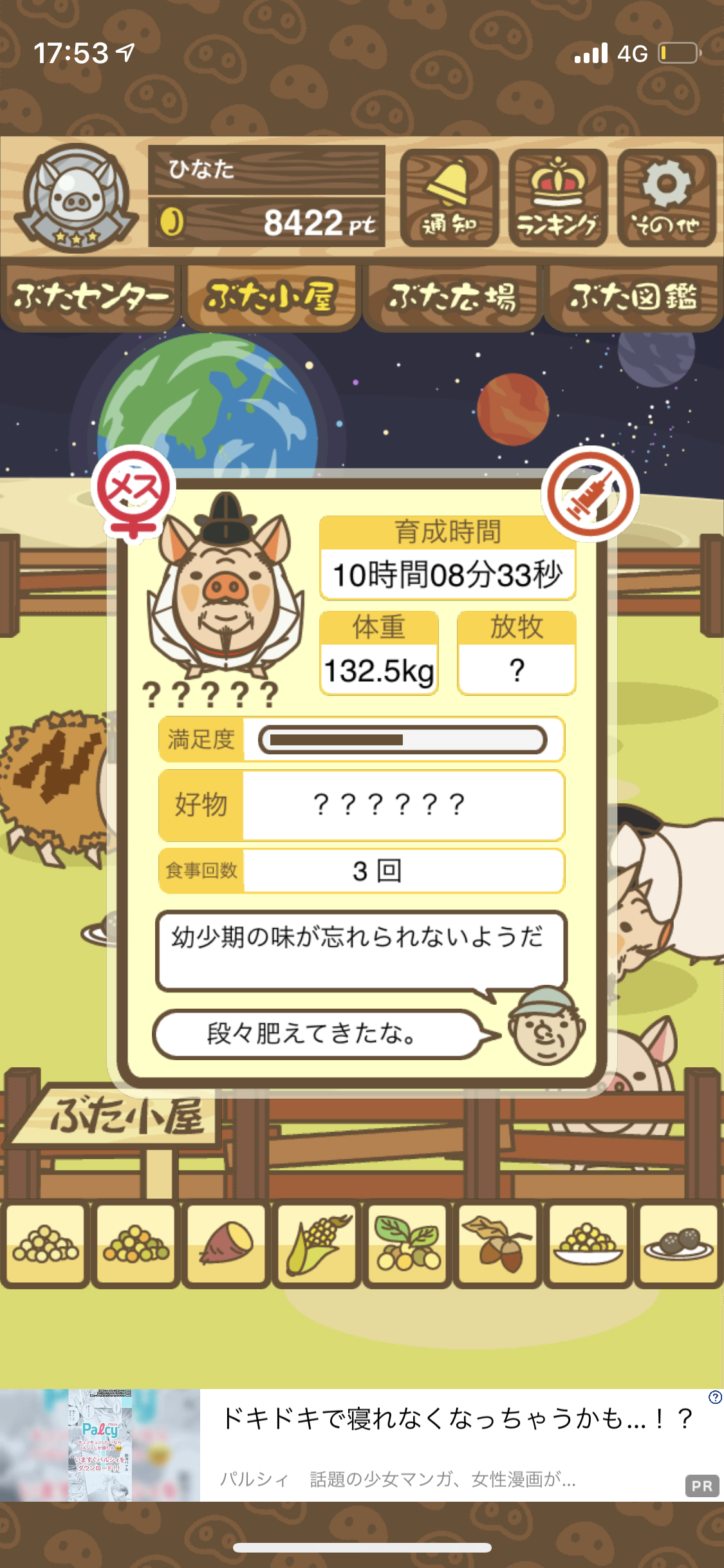Tap the player pig avatar badge
The image size is (724, 1568).
point(76,198)
